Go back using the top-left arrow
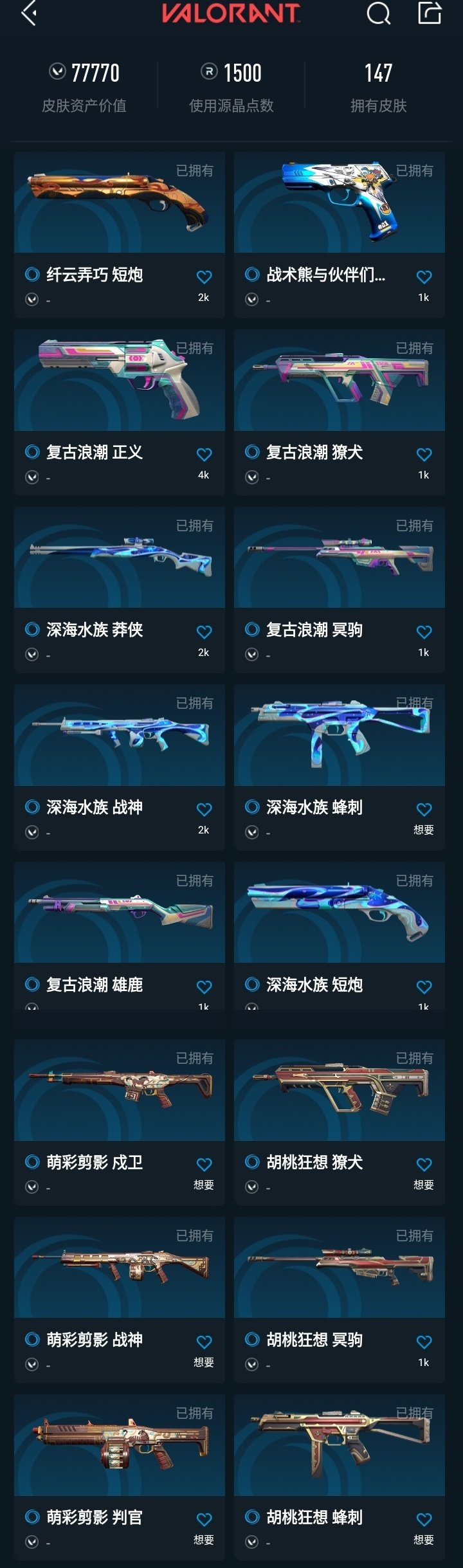Viewport: 463px width, 1568px height. coord(28,14)
